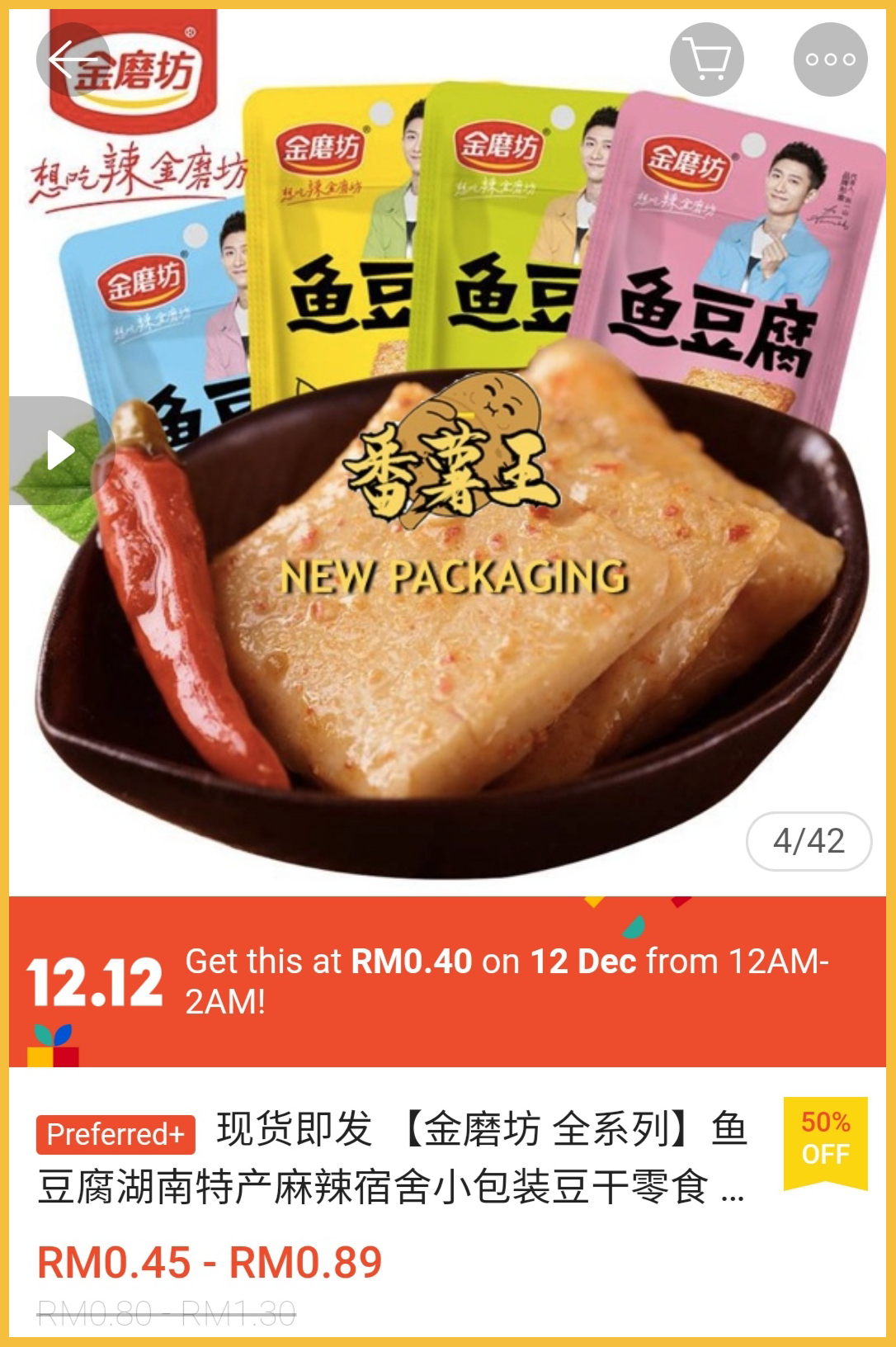Play the product video

[x=59, y=451]
